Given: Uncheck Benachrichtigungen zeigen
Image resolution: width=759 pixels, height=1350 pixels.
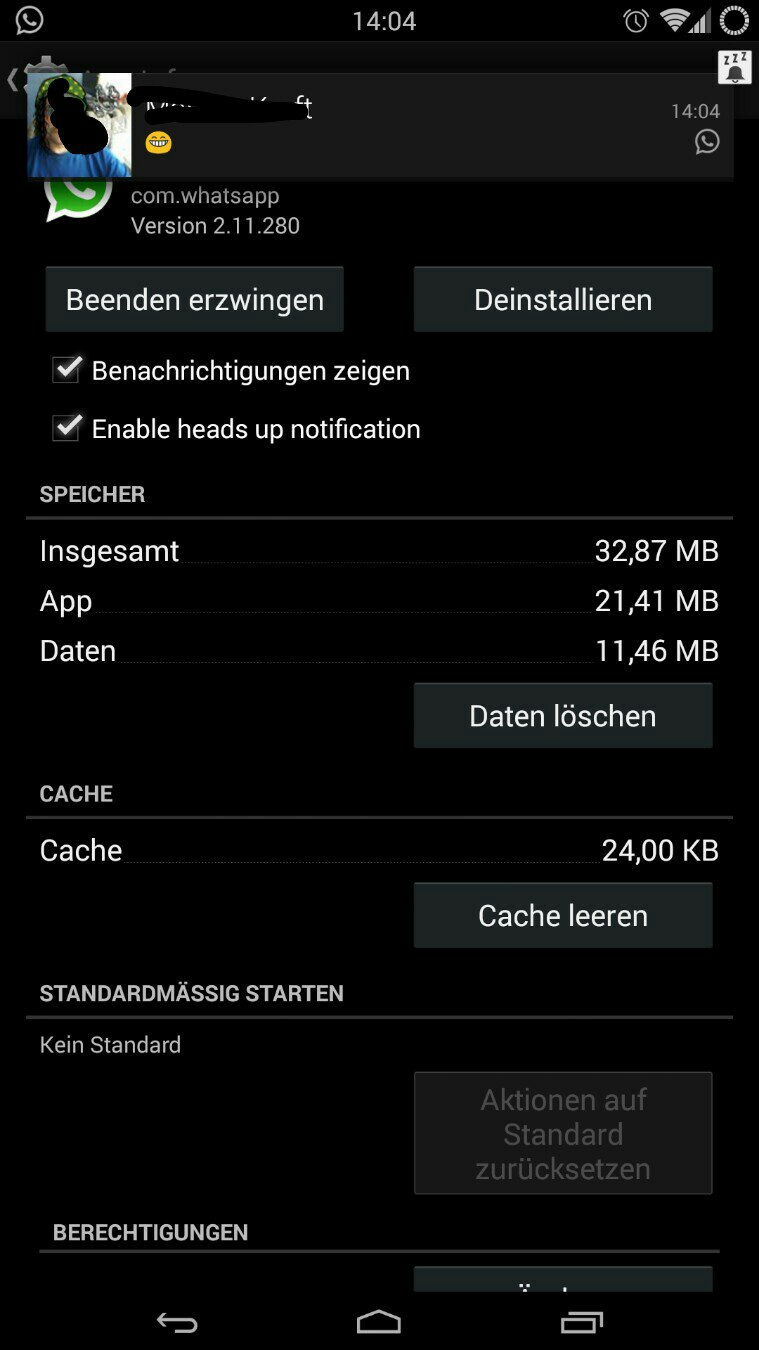Looking at the screenshot, I should click(x=67, y=370).
